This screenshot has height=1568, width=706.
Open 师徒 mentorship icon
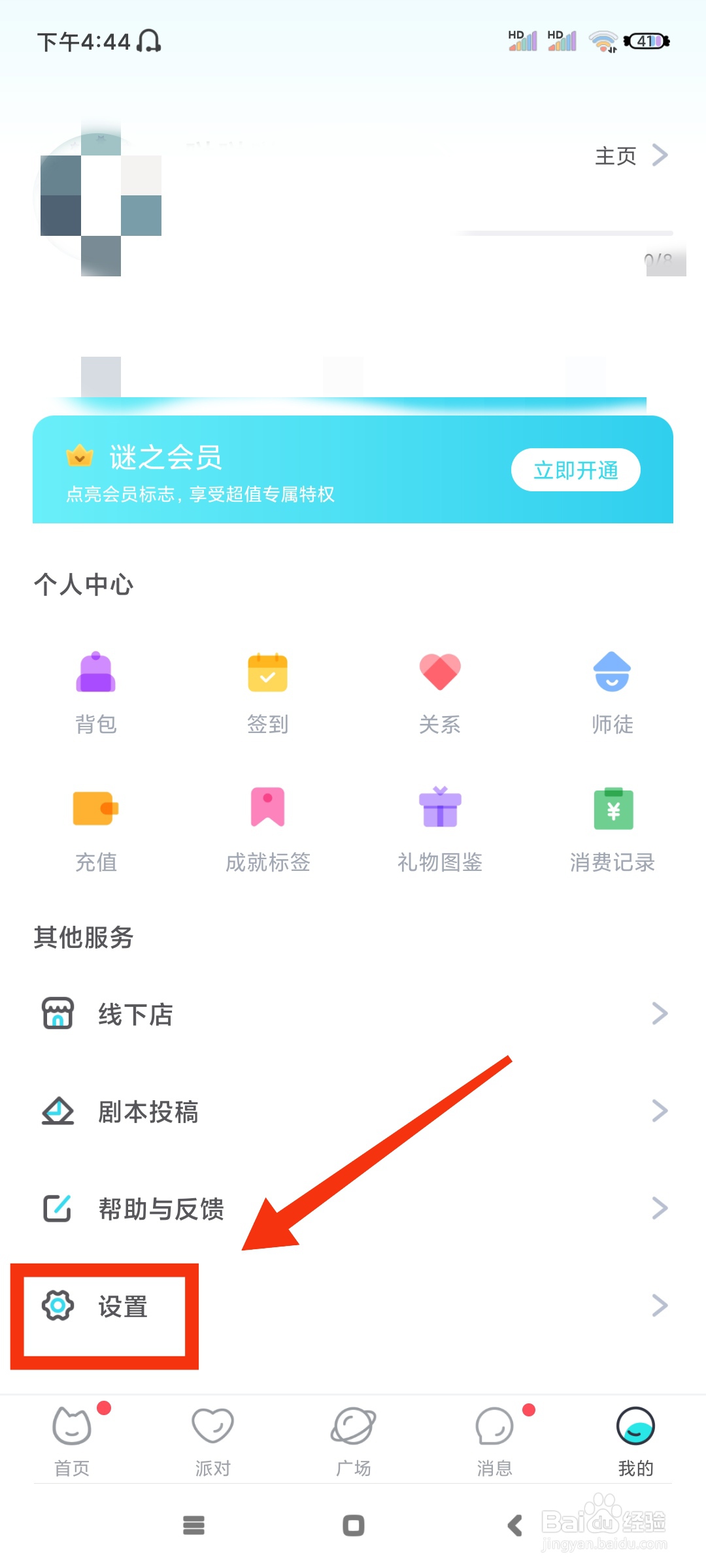coord(612,673)
